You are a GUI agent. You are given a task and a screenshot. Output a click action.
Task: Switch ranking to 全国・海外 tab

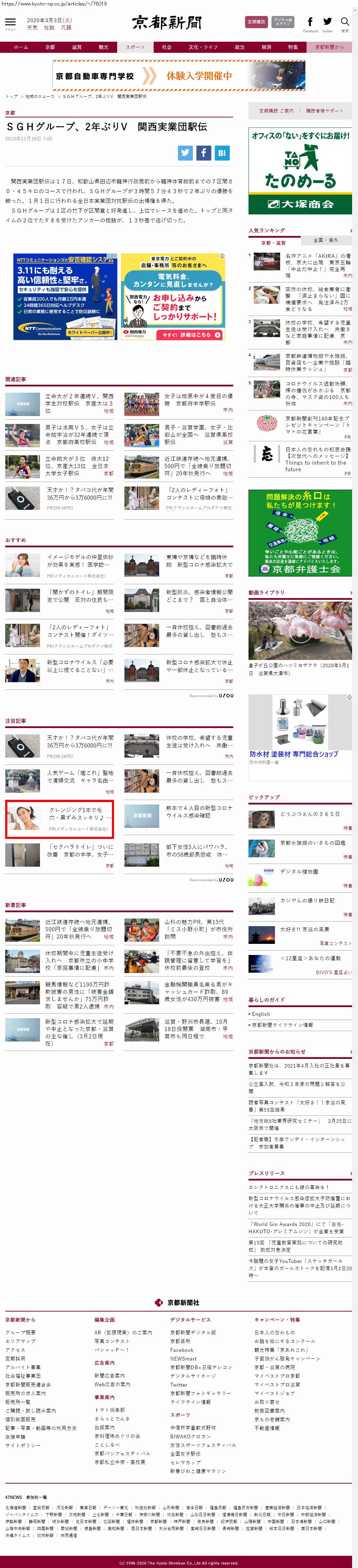click(326, 240)
